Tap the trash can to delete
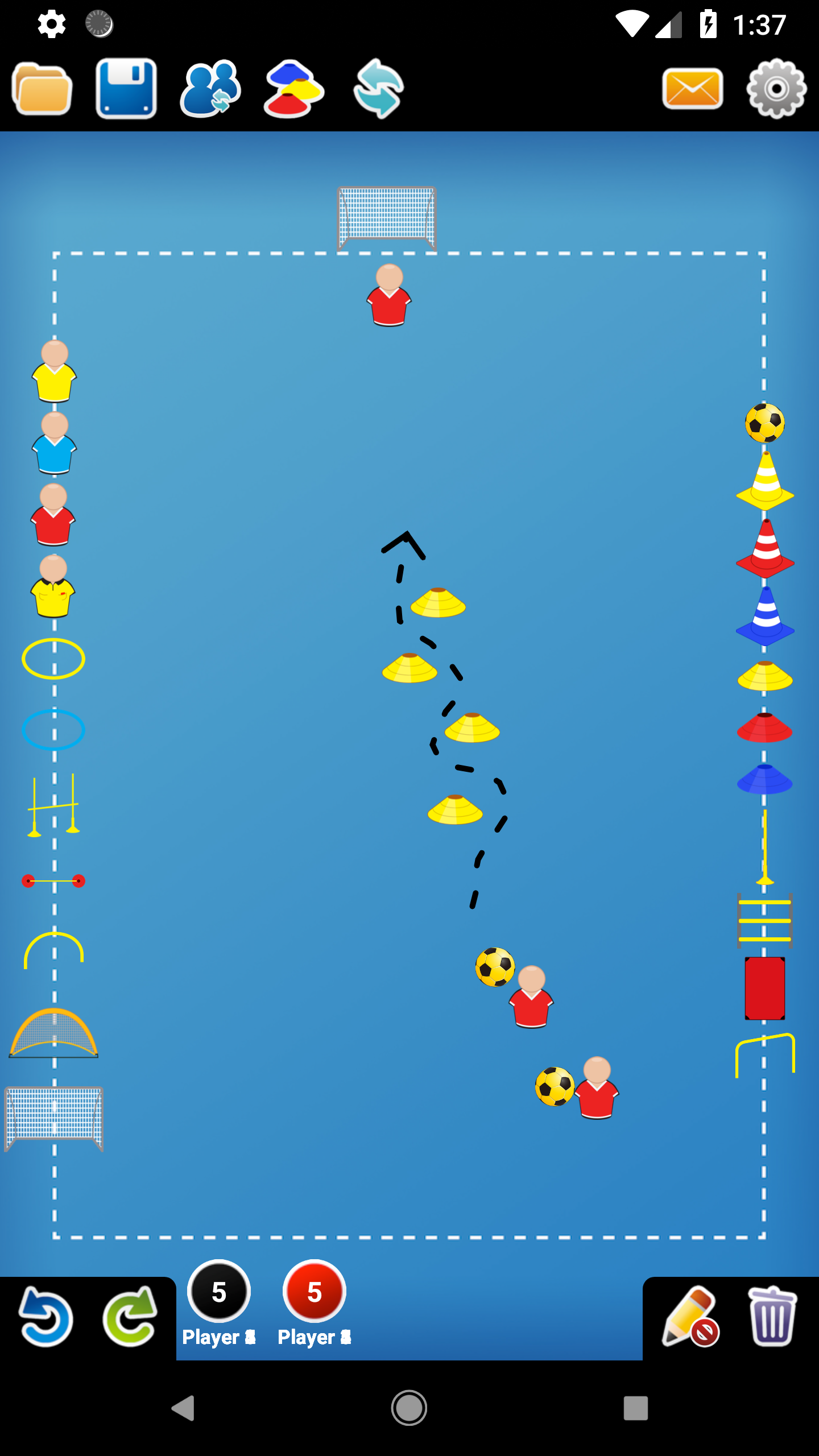 pos(772,1317)
